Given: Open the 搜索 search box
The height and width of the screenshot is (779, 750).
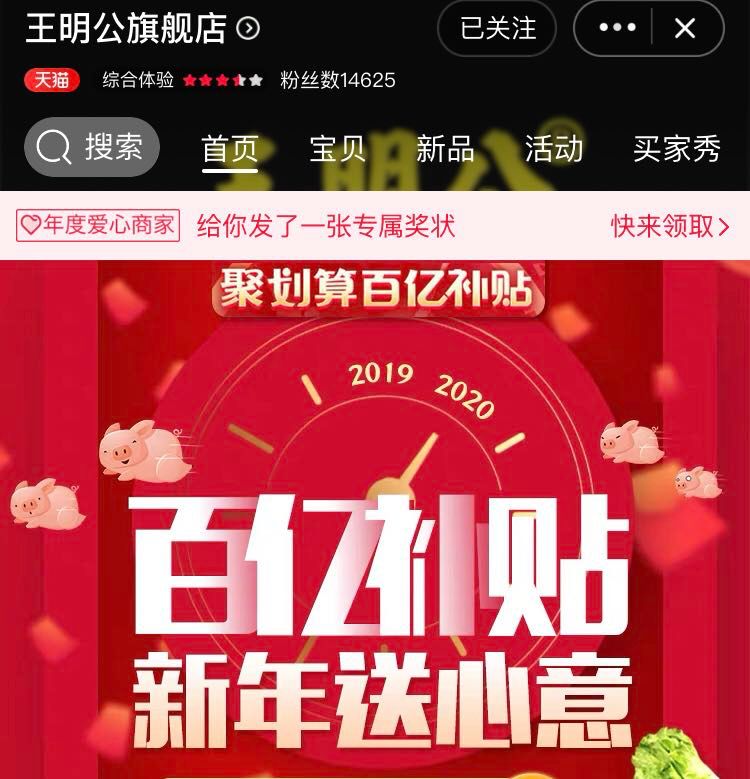Looking at the screenshot, I should tap(92, 148).
